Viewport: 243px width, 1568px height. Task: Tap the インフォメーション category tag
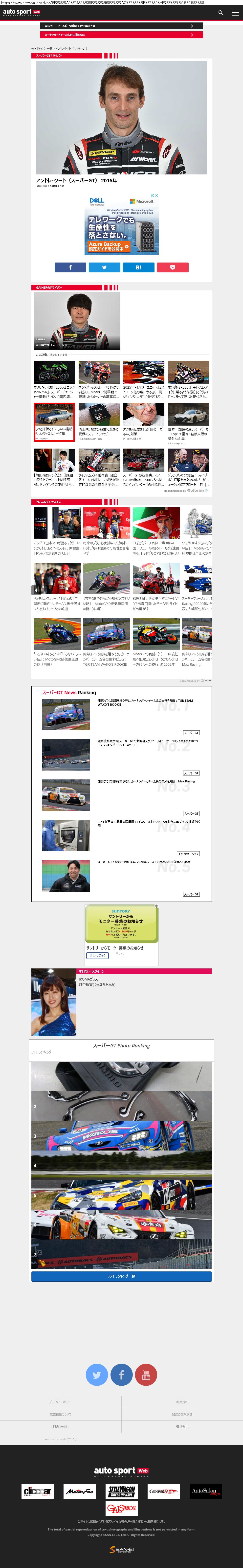pyautogui.click(x=188, y=853)
